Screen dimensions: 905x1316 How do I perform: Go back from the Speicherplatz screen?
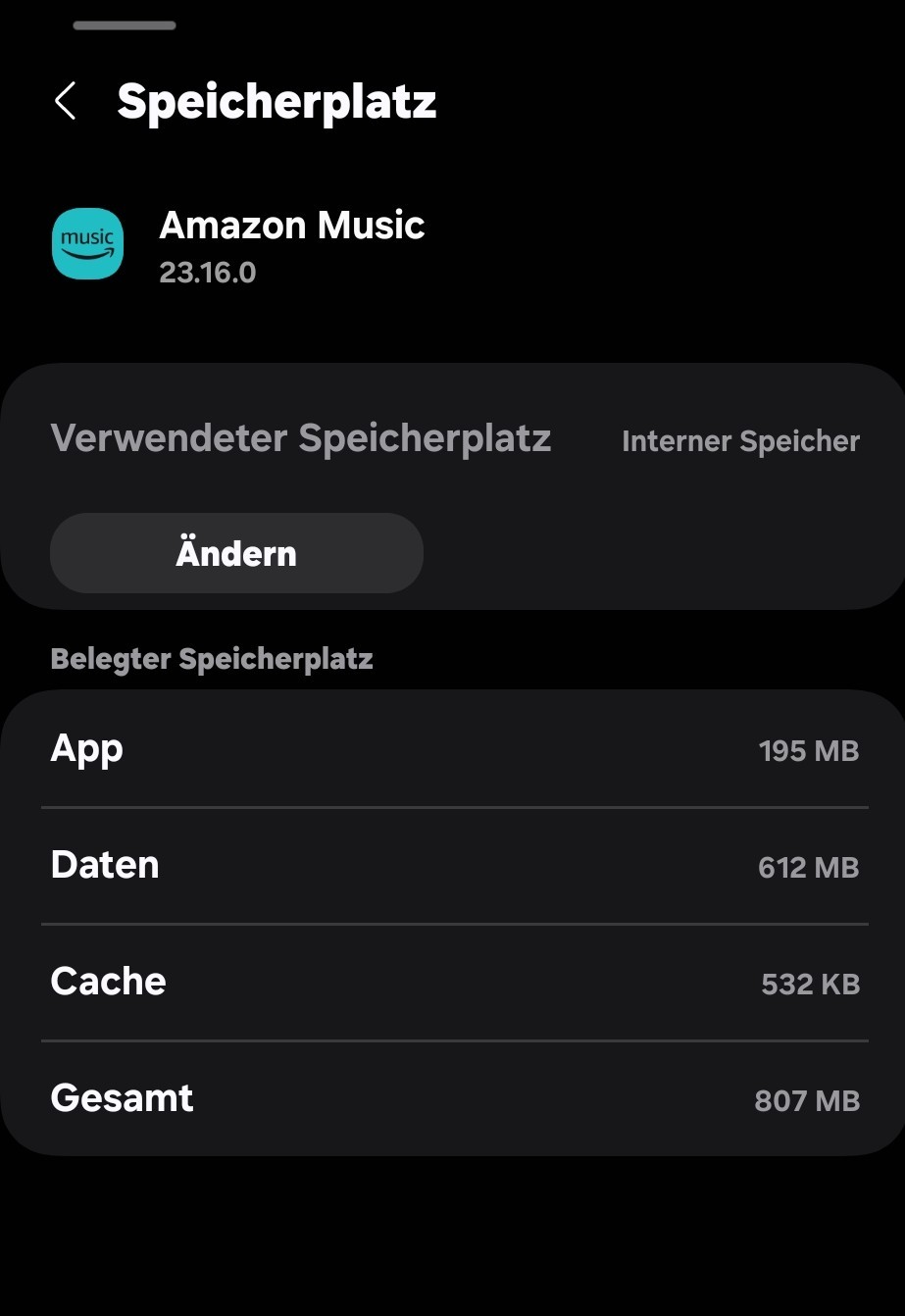coord(65,101)
